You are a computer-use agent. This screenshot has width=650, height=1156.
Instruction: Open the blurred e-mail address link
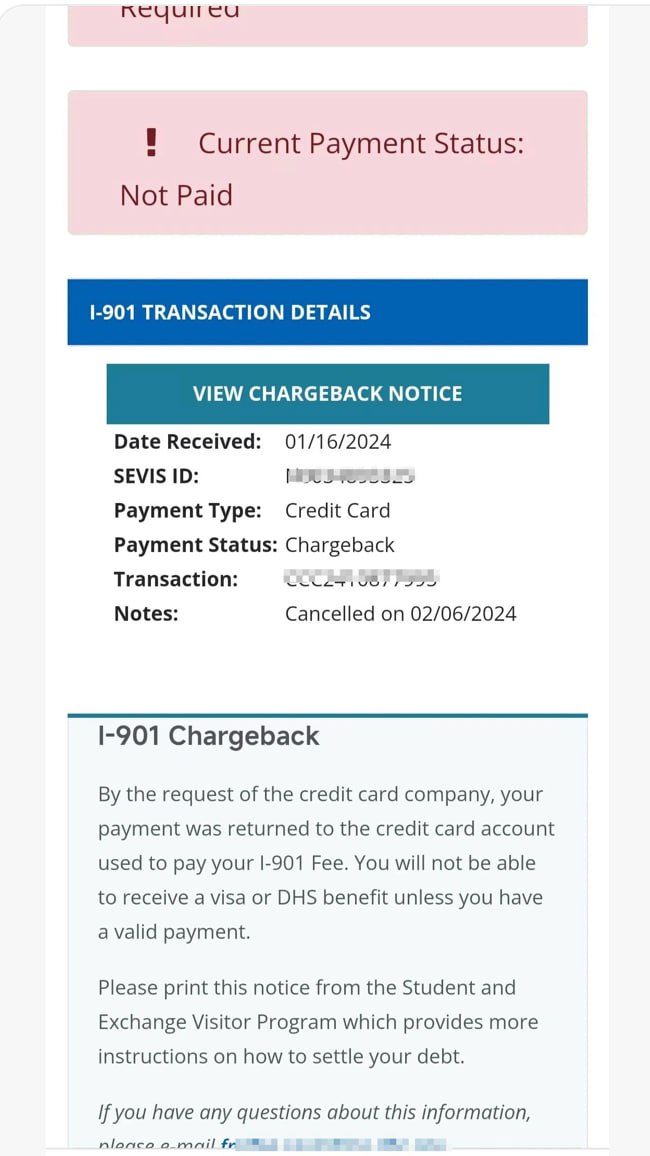click(x=330, y=1143)
